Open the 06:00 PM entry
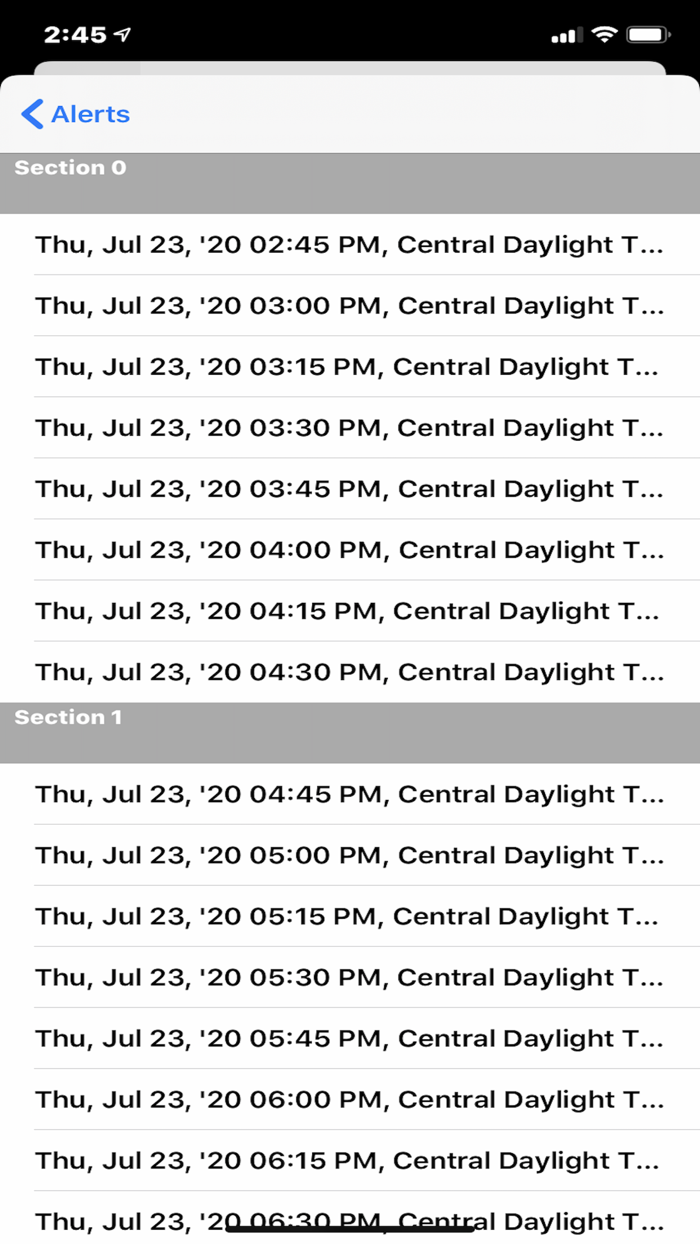 coord(349,1099)
